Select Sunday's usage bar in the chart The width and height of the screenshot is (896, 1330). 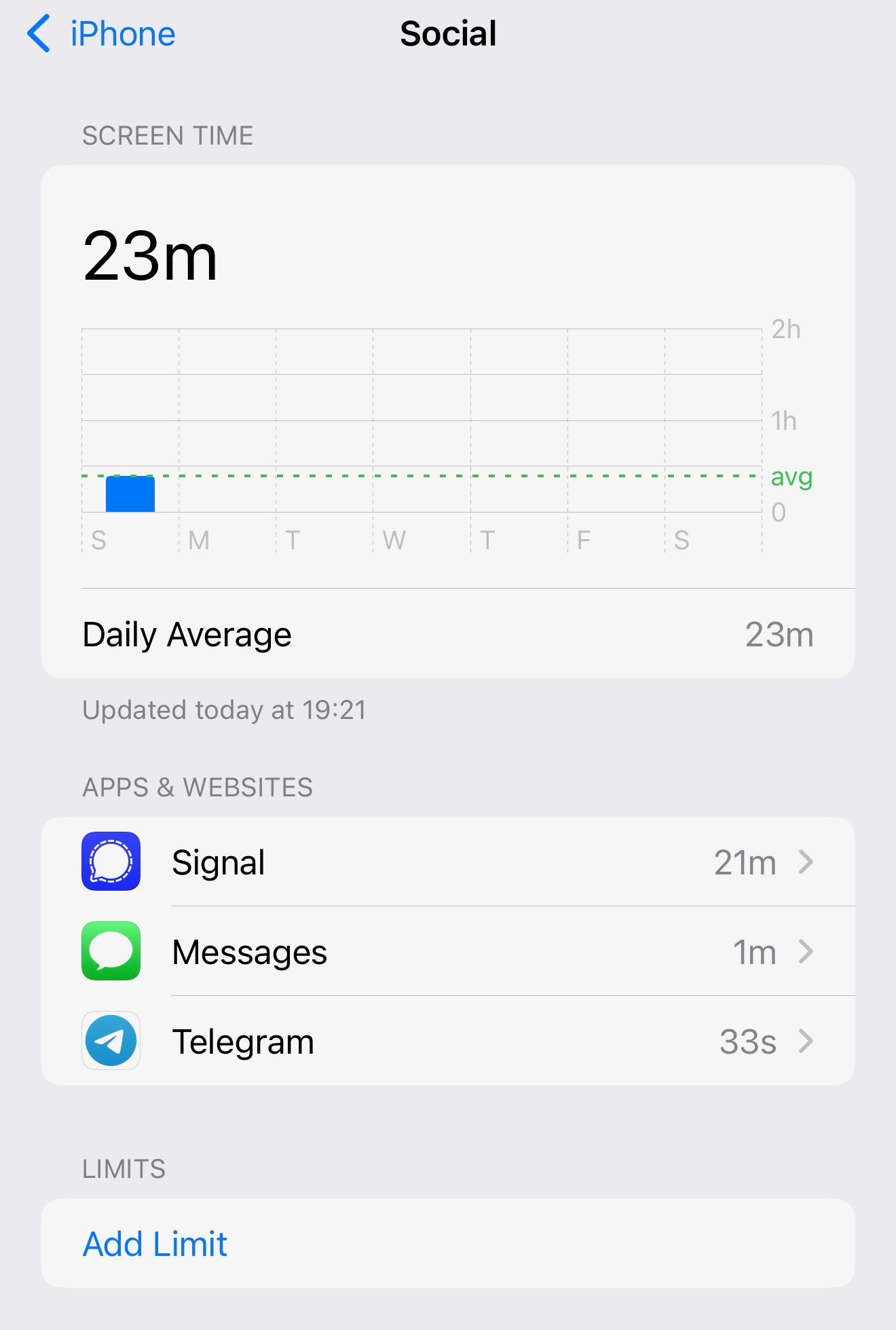(x=130, y=494)
